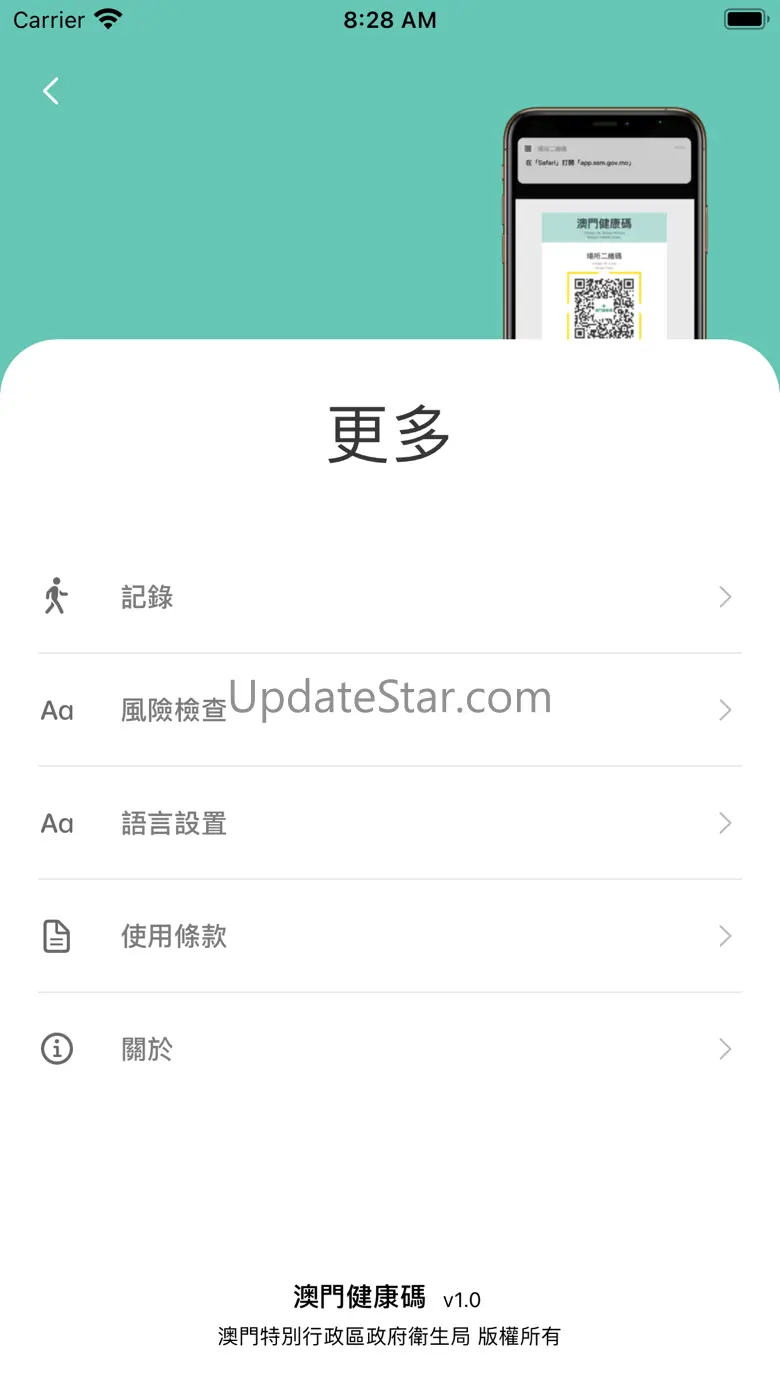This screenshot has height=1387, width=780.
Task: Open the 關於 about page
Action: tap(390, 1049)
